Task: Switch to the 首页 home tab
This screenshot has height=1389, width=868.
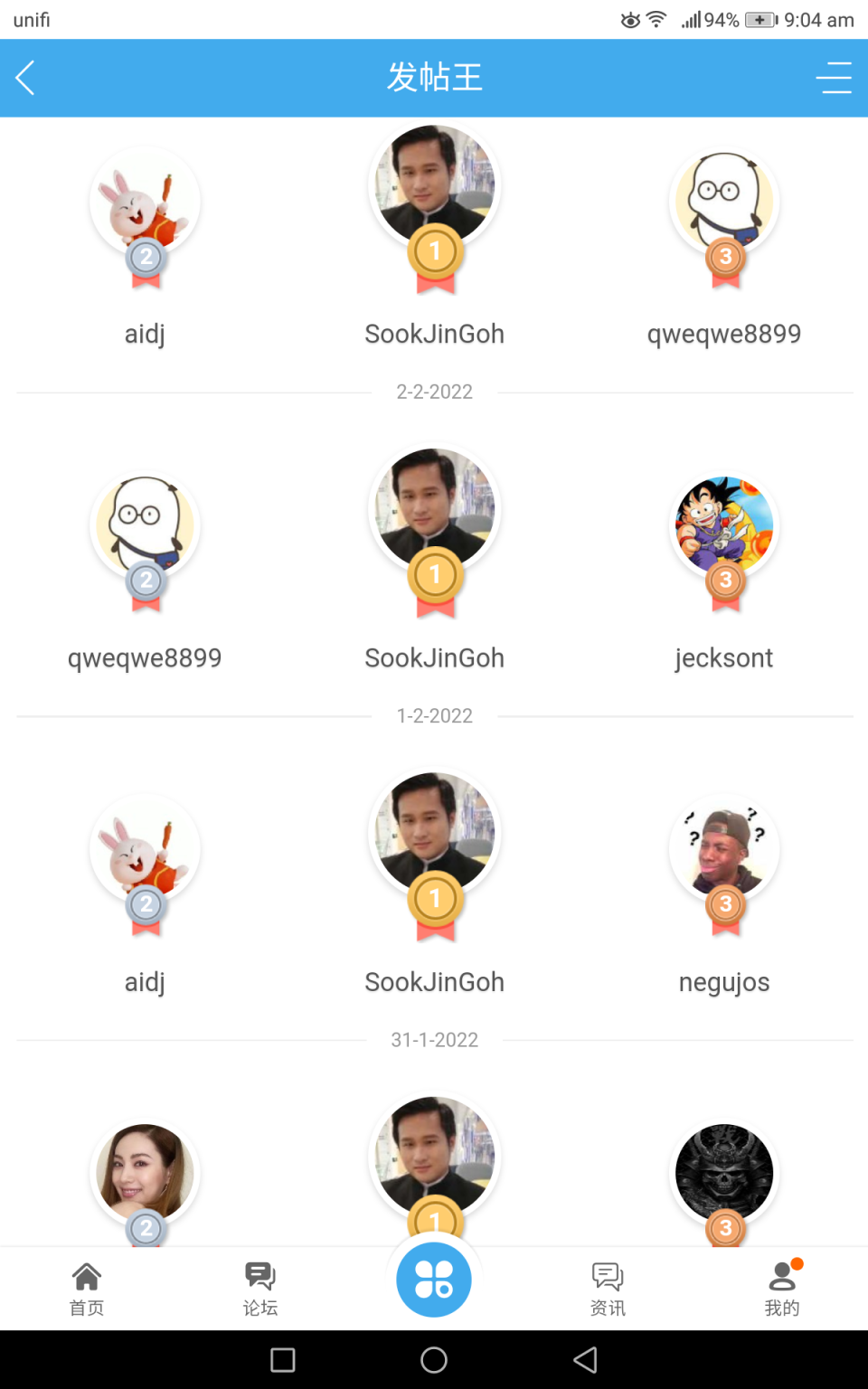Action: (87, 1289)
